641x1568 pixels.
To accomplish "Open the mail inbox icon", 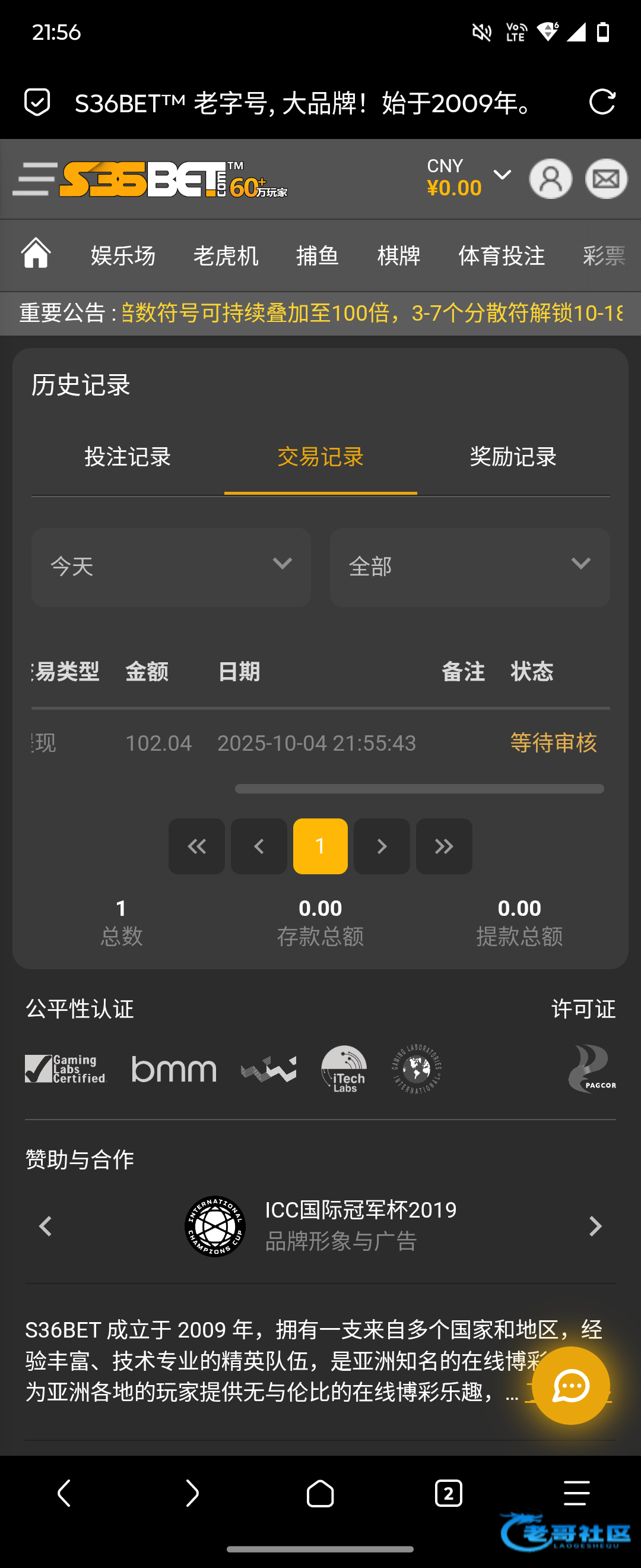I will [606, 179].
